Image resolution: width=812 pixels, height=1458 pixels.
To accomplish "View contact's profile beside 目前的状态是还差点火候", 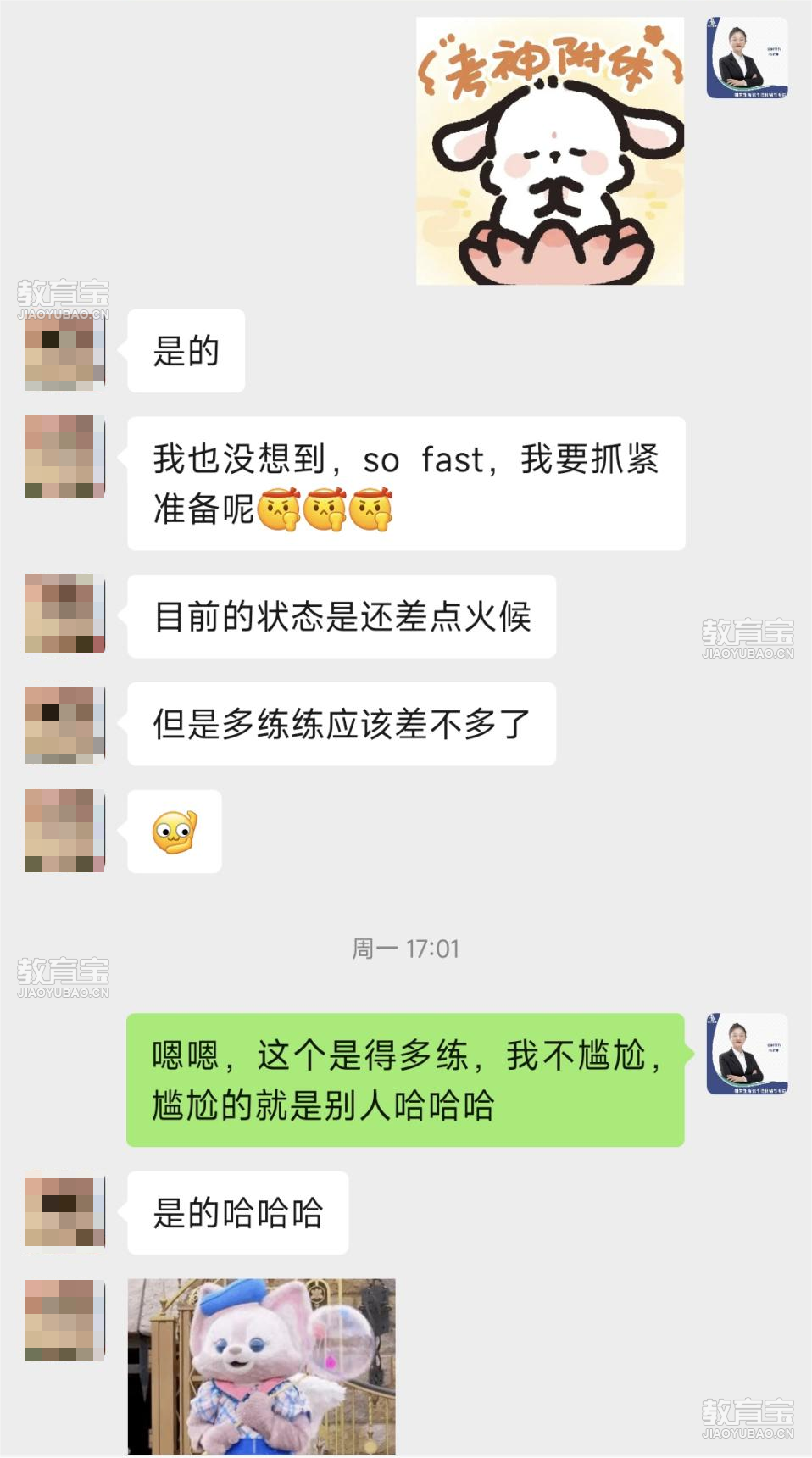I will 65,614.
